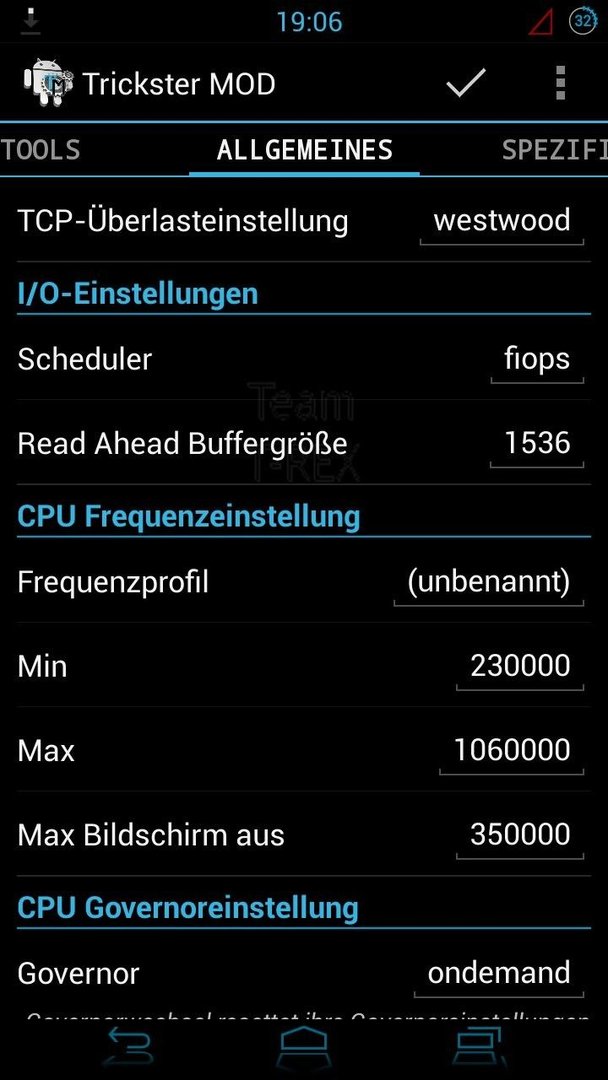The height and width of the screenshot is (1080, 608).
Task: Change the Min CPU frequency 230000
Action: tap(520, 669)
